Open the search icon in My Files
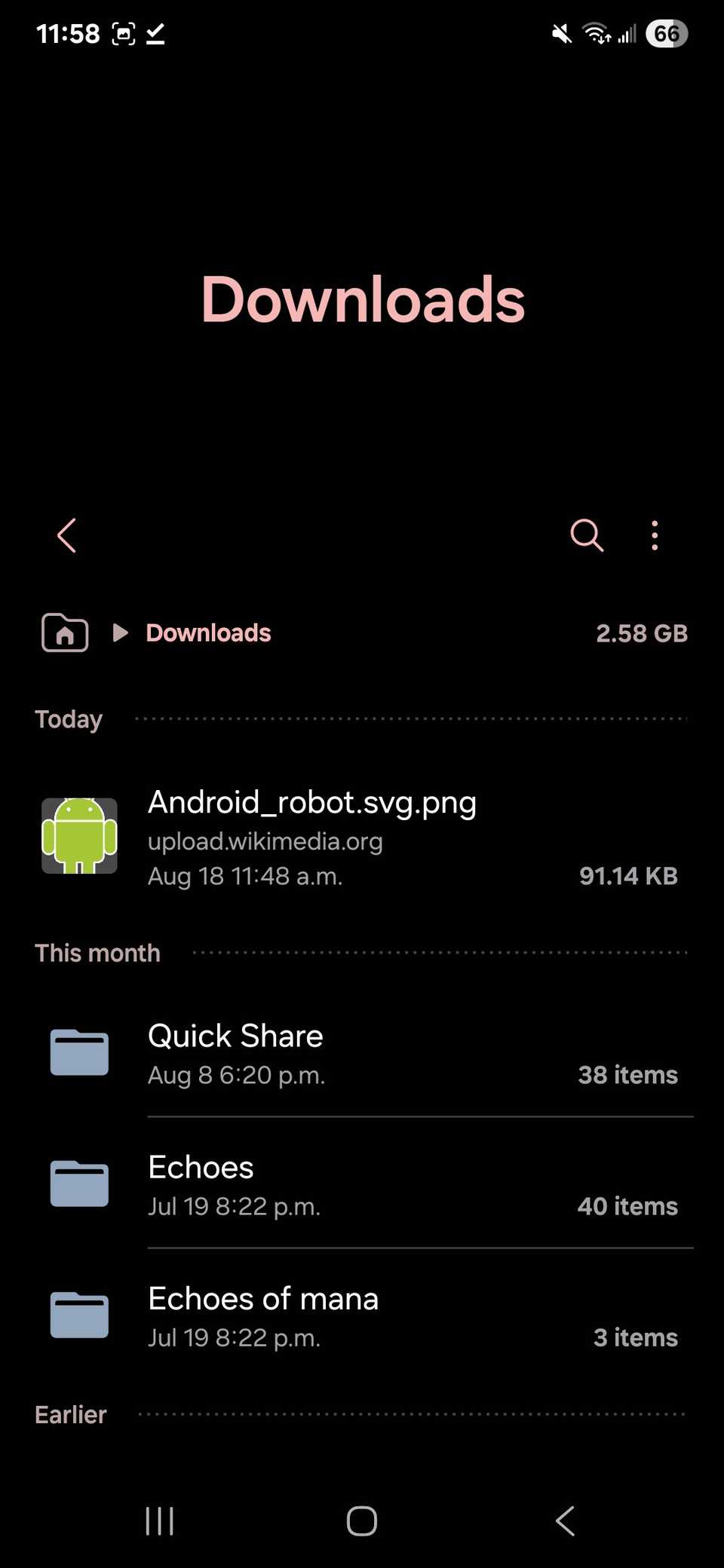The image size is (724, 1568). coord(587,535)
